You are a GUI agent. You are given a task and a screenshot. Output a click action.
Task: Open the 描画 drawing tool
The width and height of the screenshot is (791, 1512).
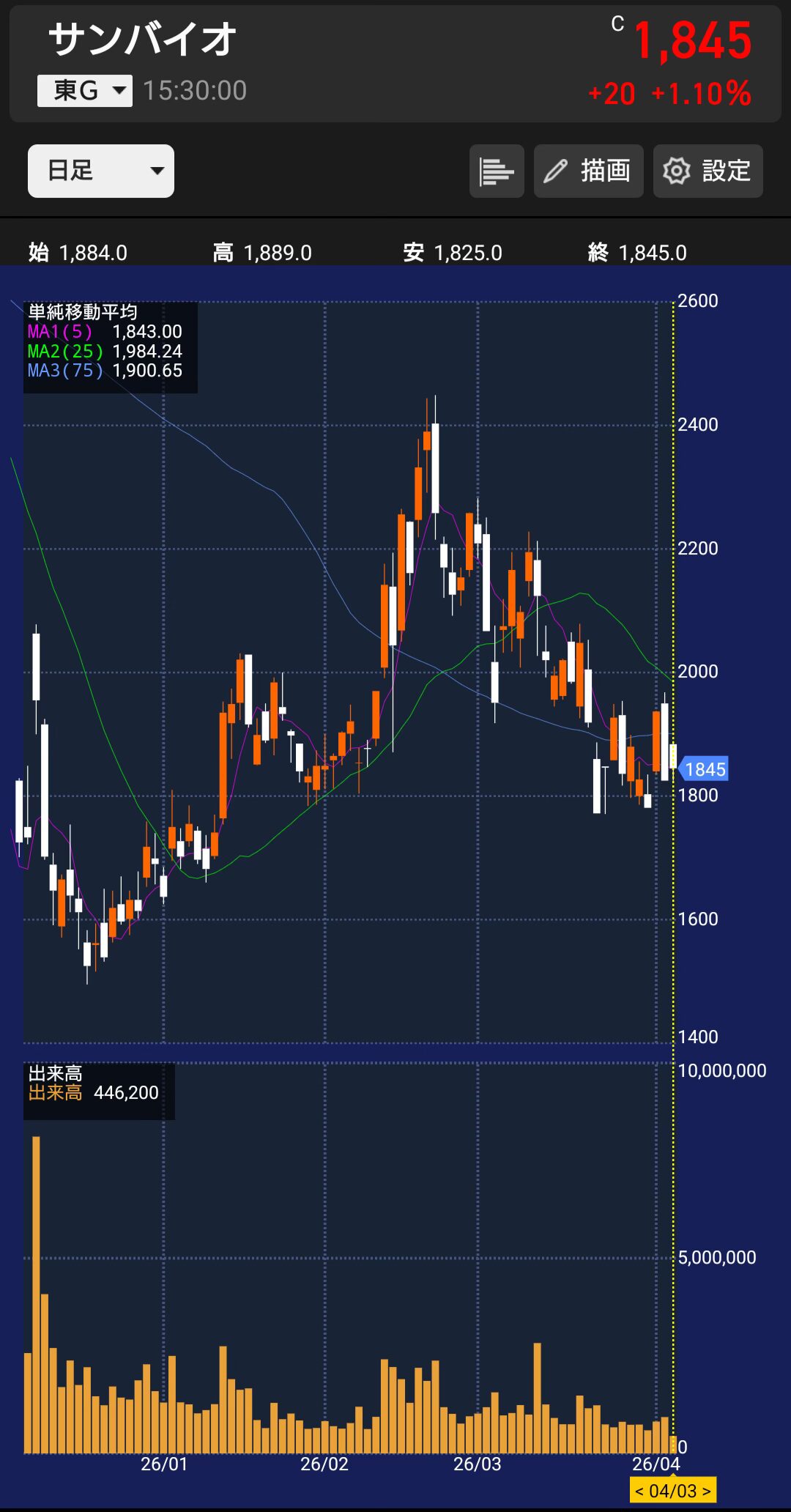click(588, 171)
